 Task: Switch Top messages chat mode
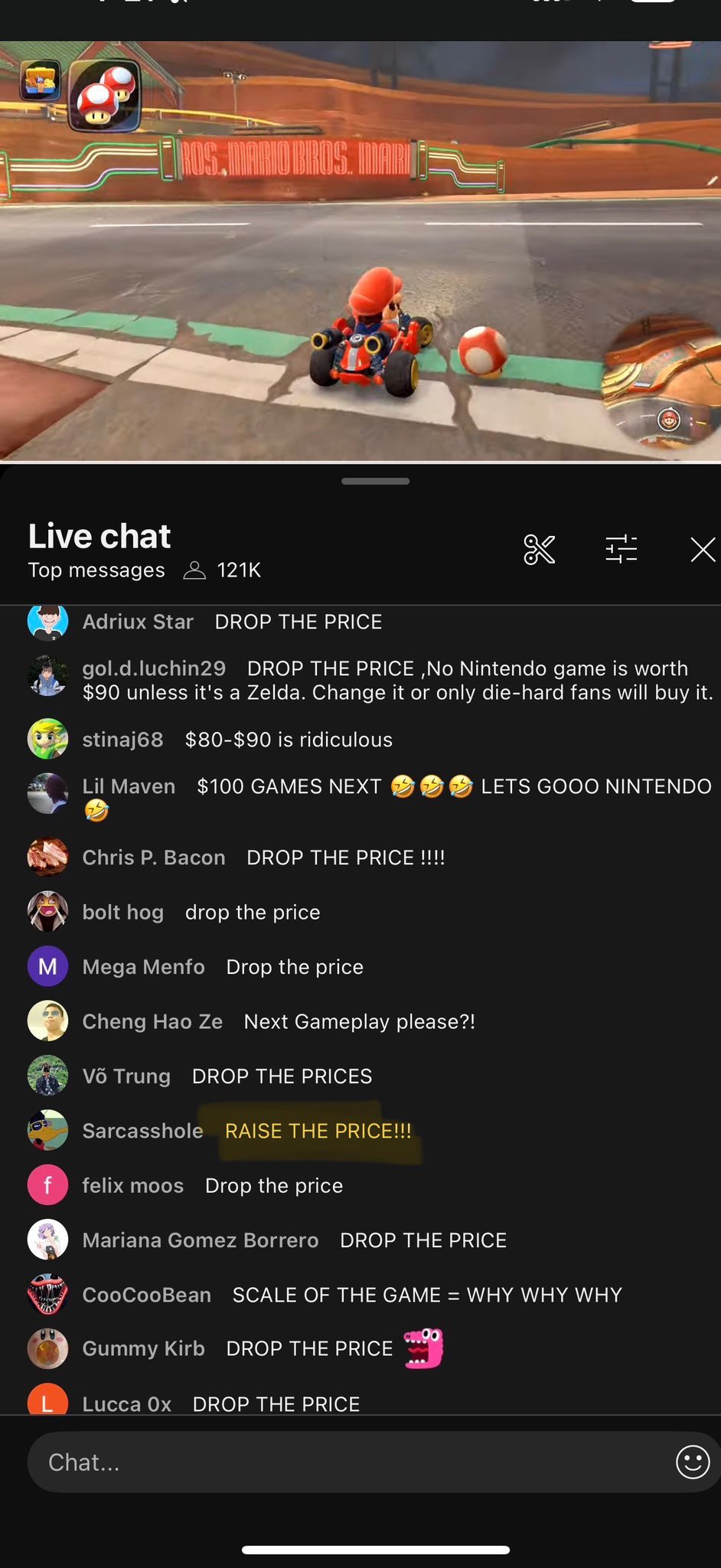(x=96, y=570)
